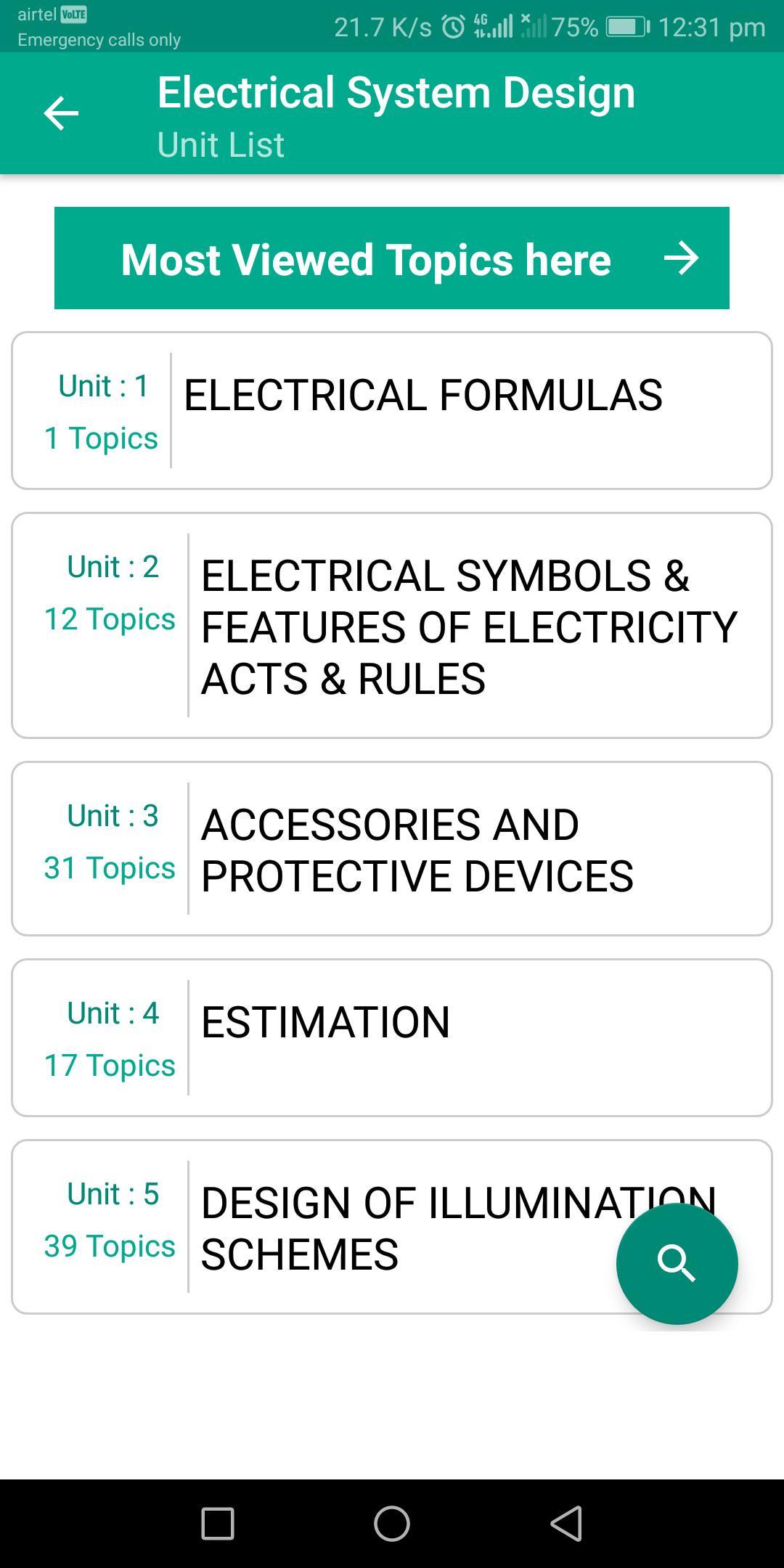Open Most Viewed Topics here
Screen dimensions: 784x1568
coord(392,258)
